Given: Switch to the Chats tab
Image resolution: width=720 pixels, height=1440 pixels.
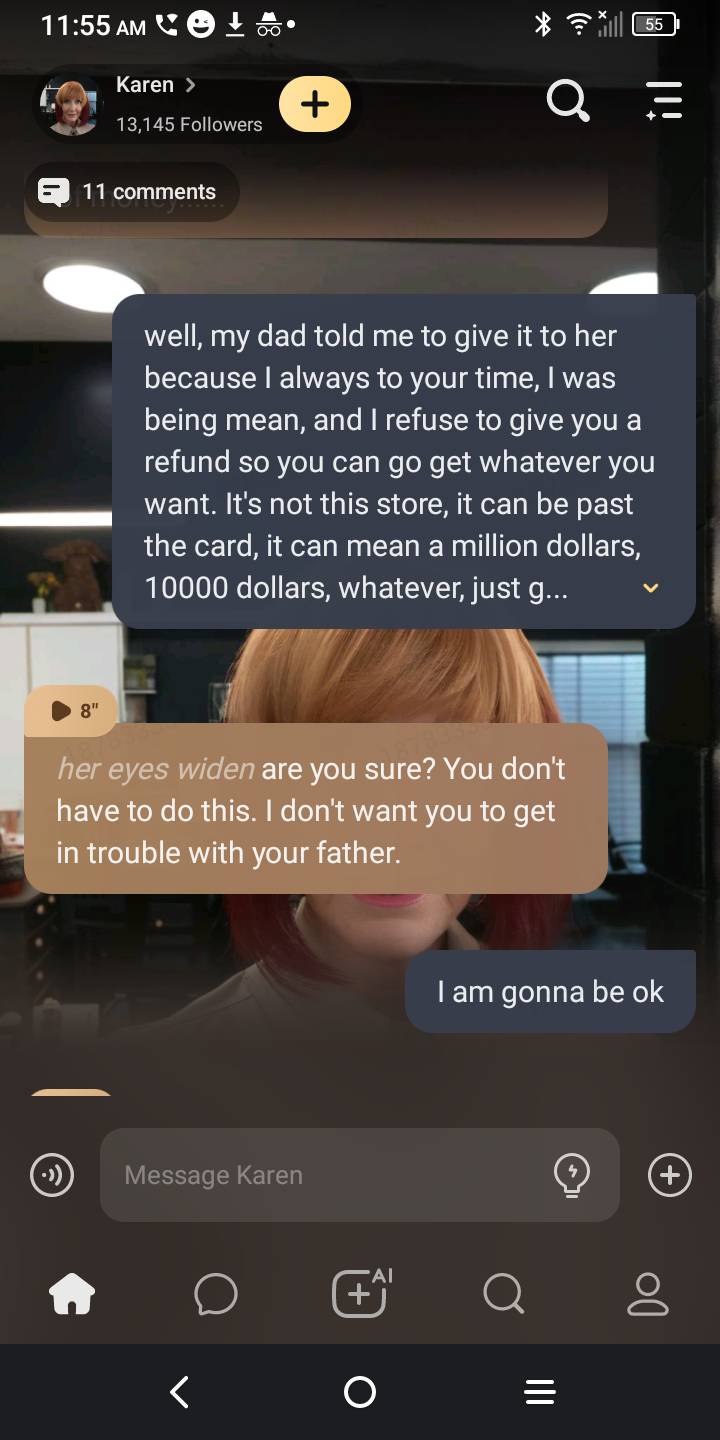Looking at the screenshot, I should (x=216, y=1294).
